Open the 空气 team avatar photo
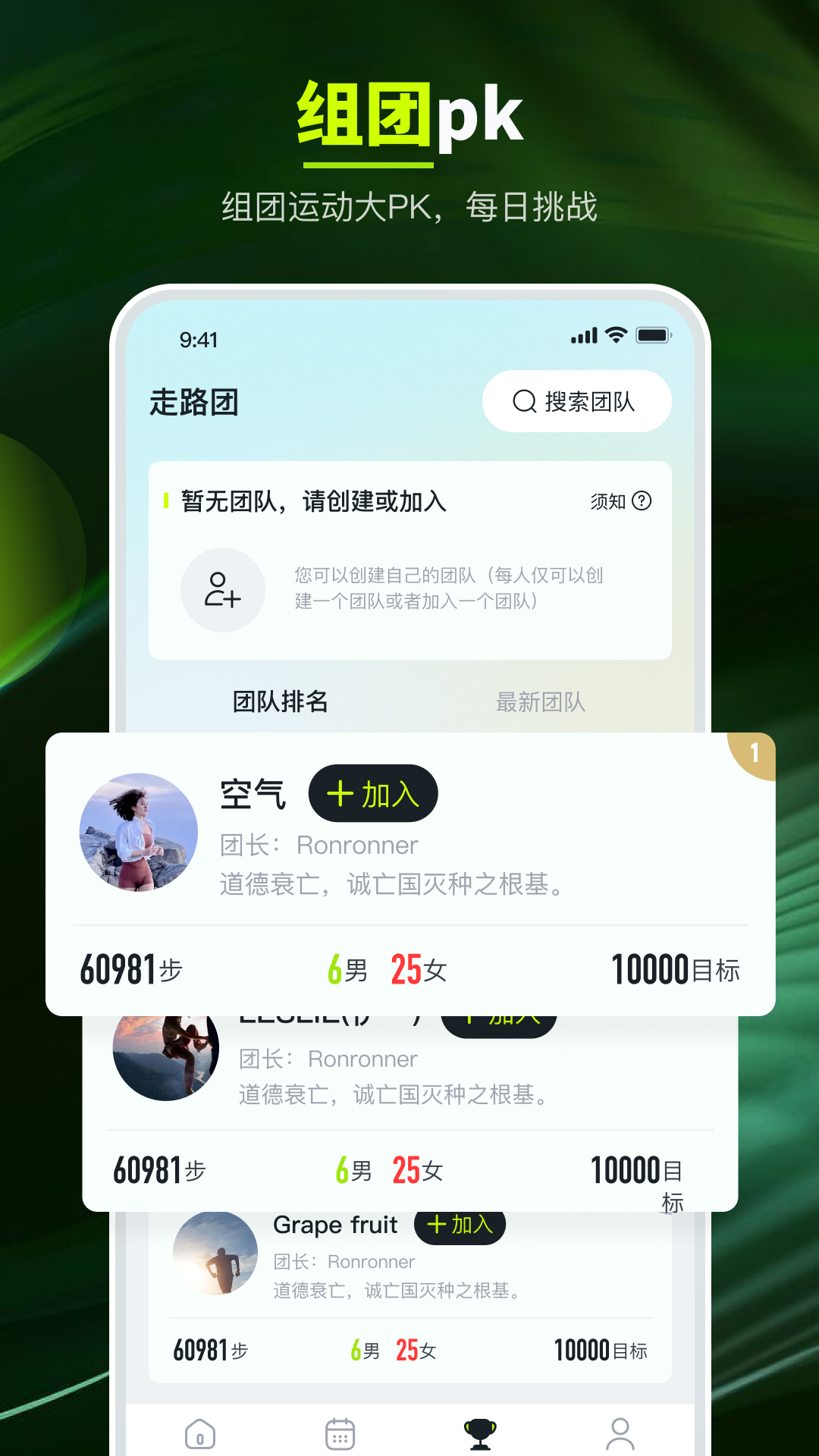Viewport: 819px width, 1456px height. [137, 832]
